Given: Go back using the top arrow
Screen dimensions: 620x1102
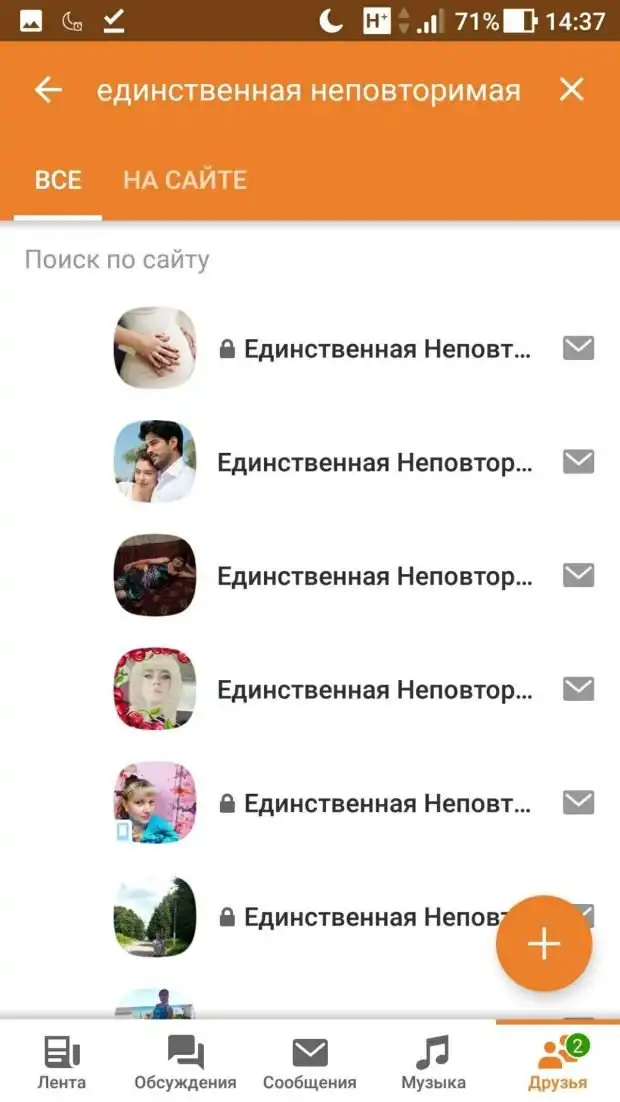Looking at the screenshot, I should (48, 90).
